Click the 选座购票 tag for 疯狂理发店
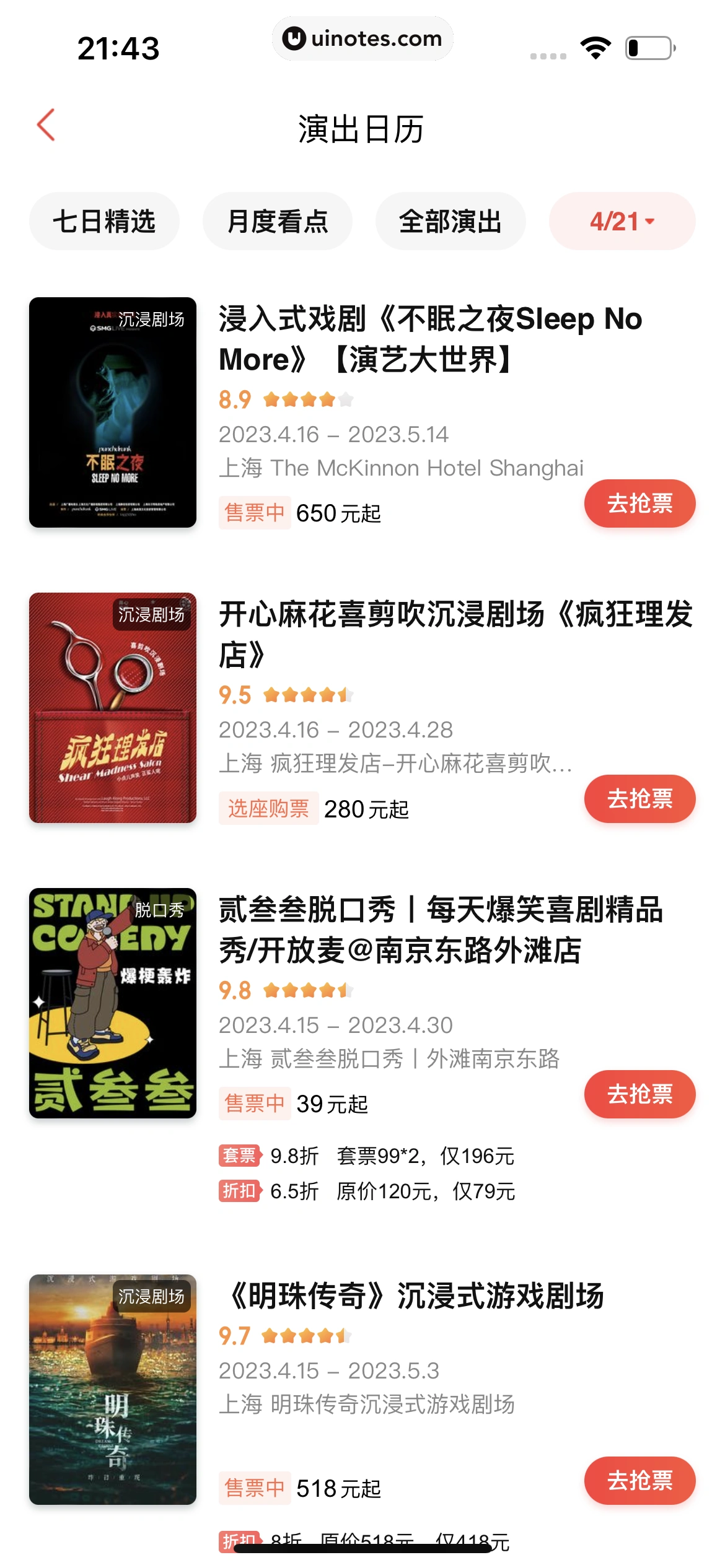Viewport: 725px width, 1568px height. (268, 809)
